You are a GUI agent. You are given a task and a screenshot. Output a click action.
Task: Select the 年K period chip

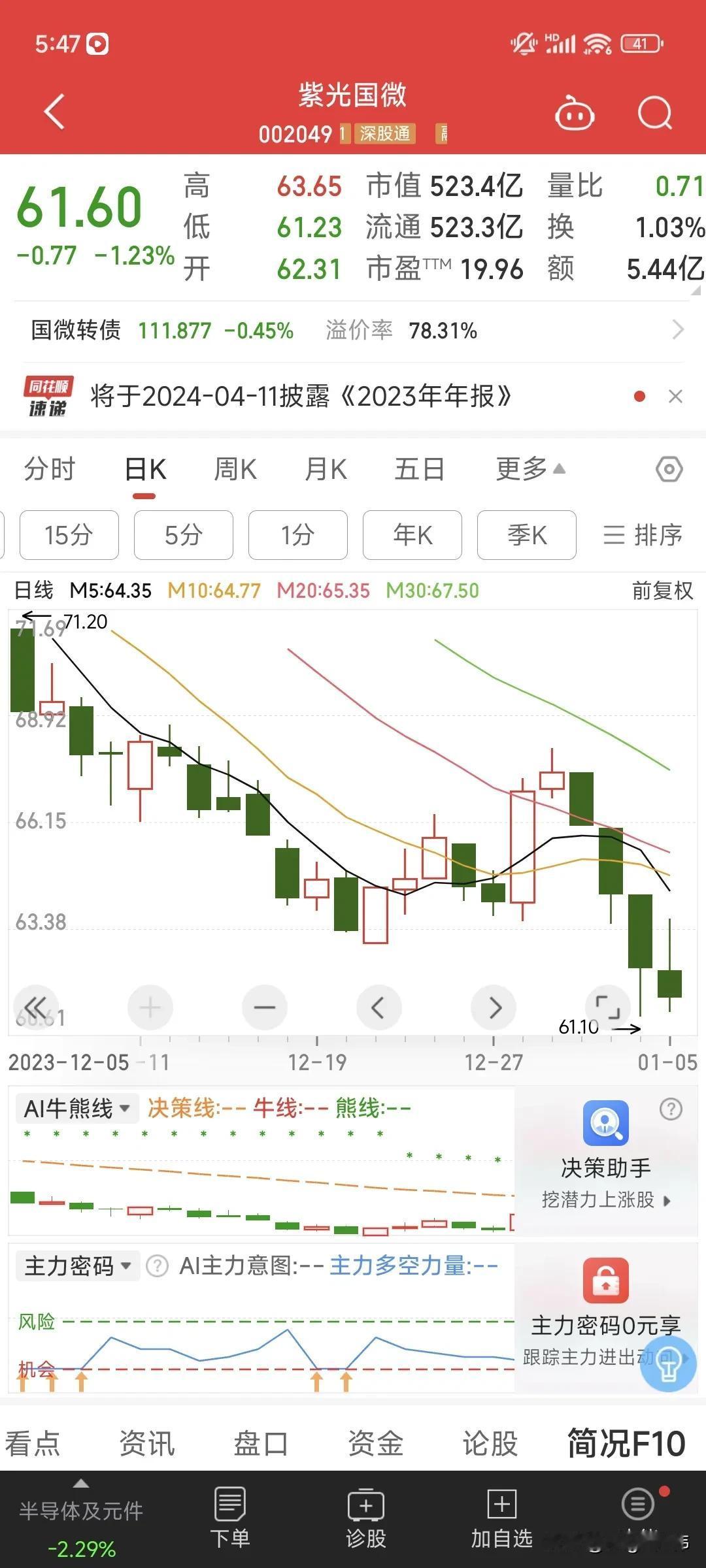tap(412, 535)
